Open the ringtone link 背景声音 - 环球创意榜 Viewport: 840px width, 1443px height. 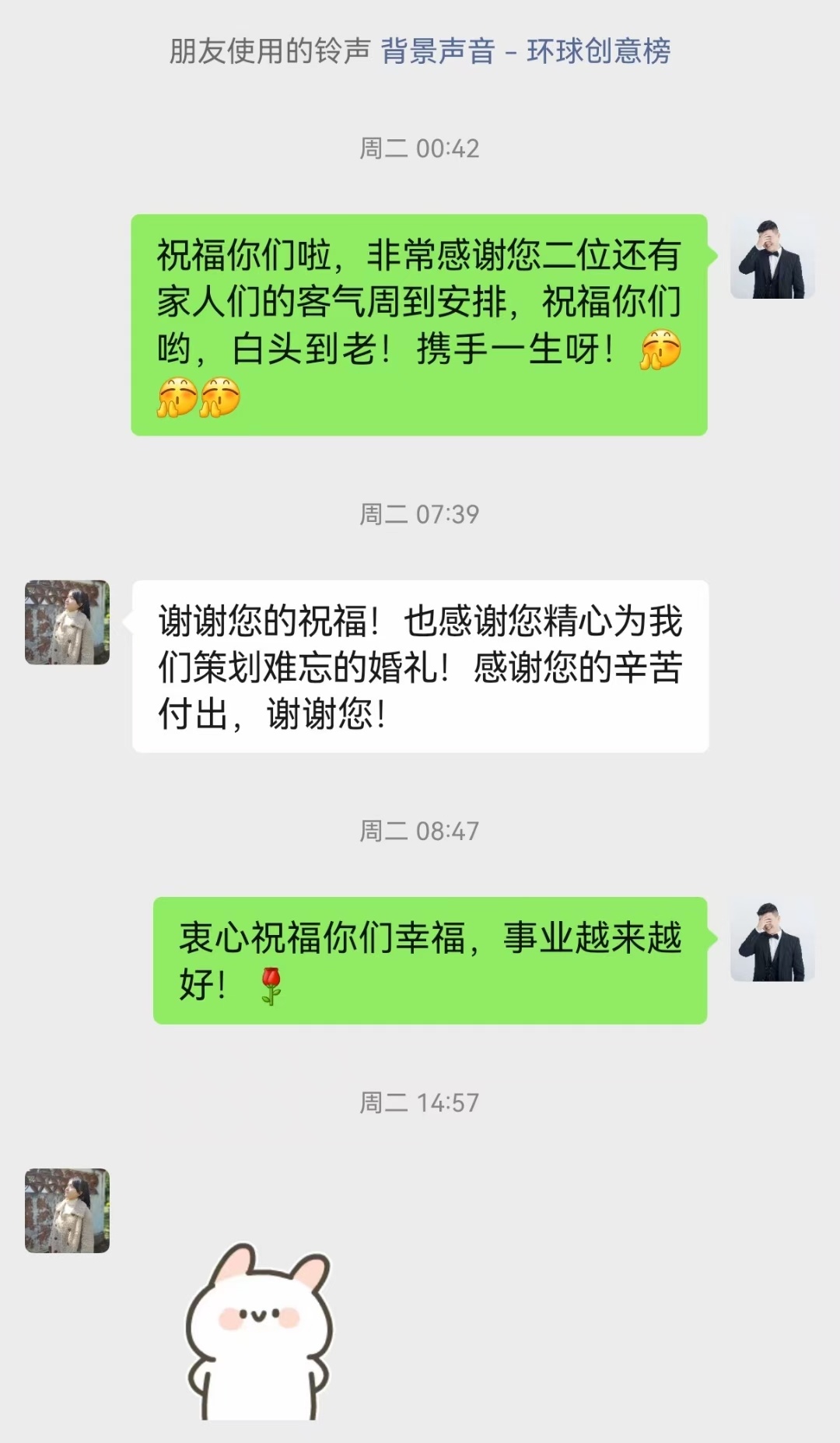pos(525,51)
